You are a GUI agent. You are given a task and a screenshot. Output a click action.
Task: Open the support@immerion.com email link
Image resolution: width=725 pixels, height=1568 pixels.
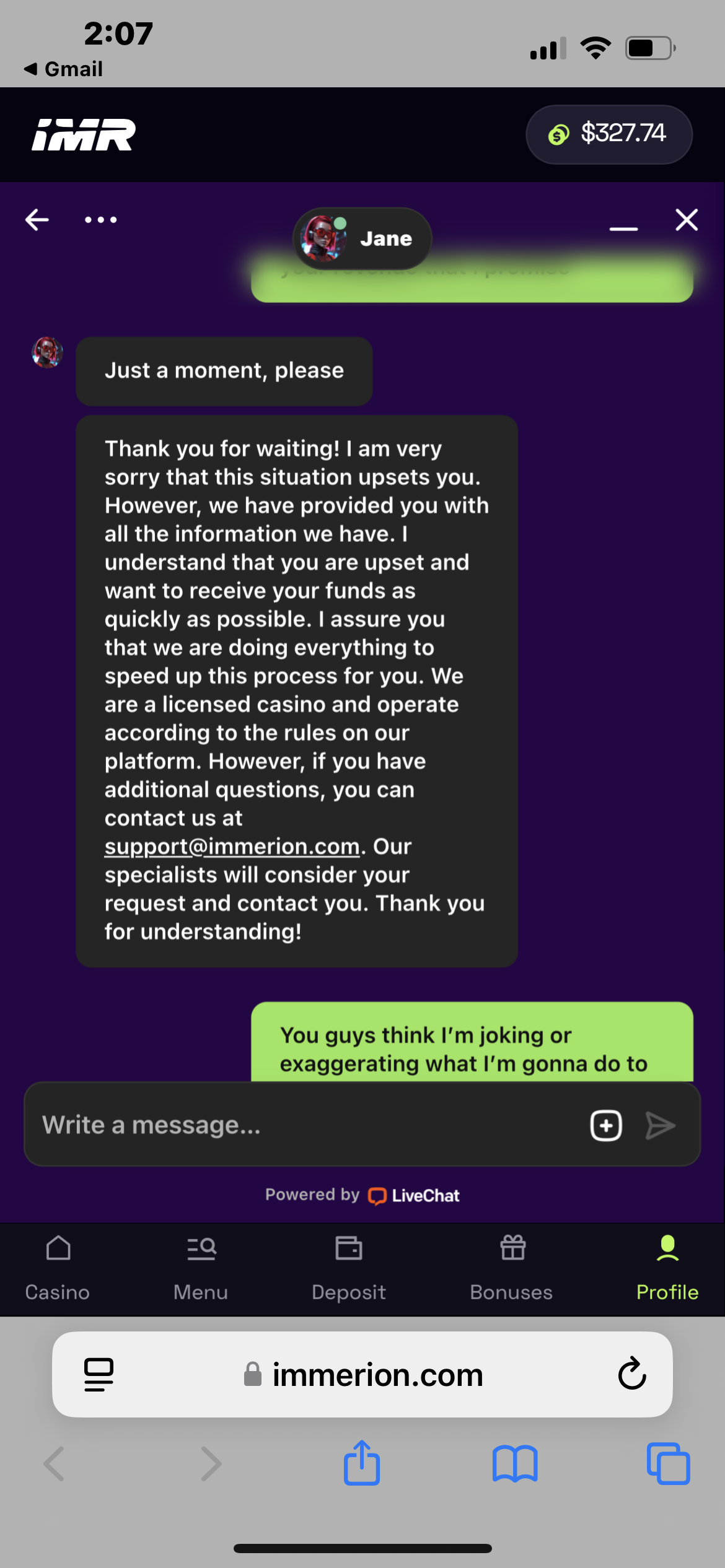pos(232,847)
